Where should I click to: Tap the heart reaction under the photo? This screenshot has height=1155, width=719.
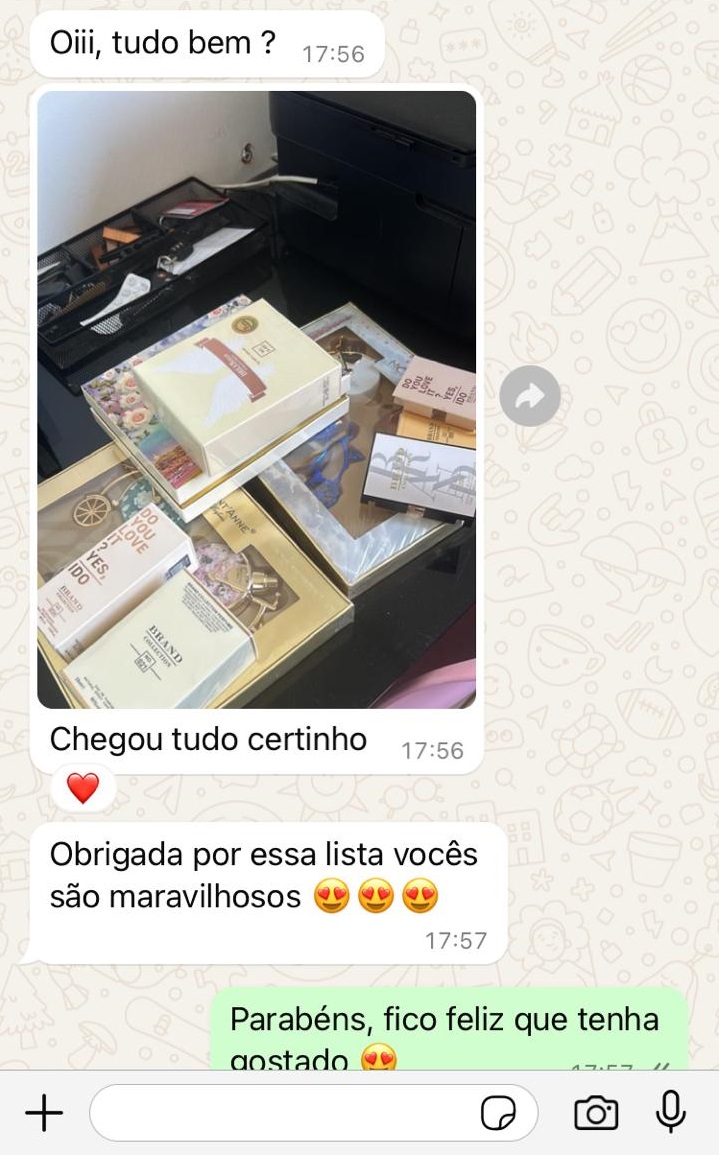83,789
